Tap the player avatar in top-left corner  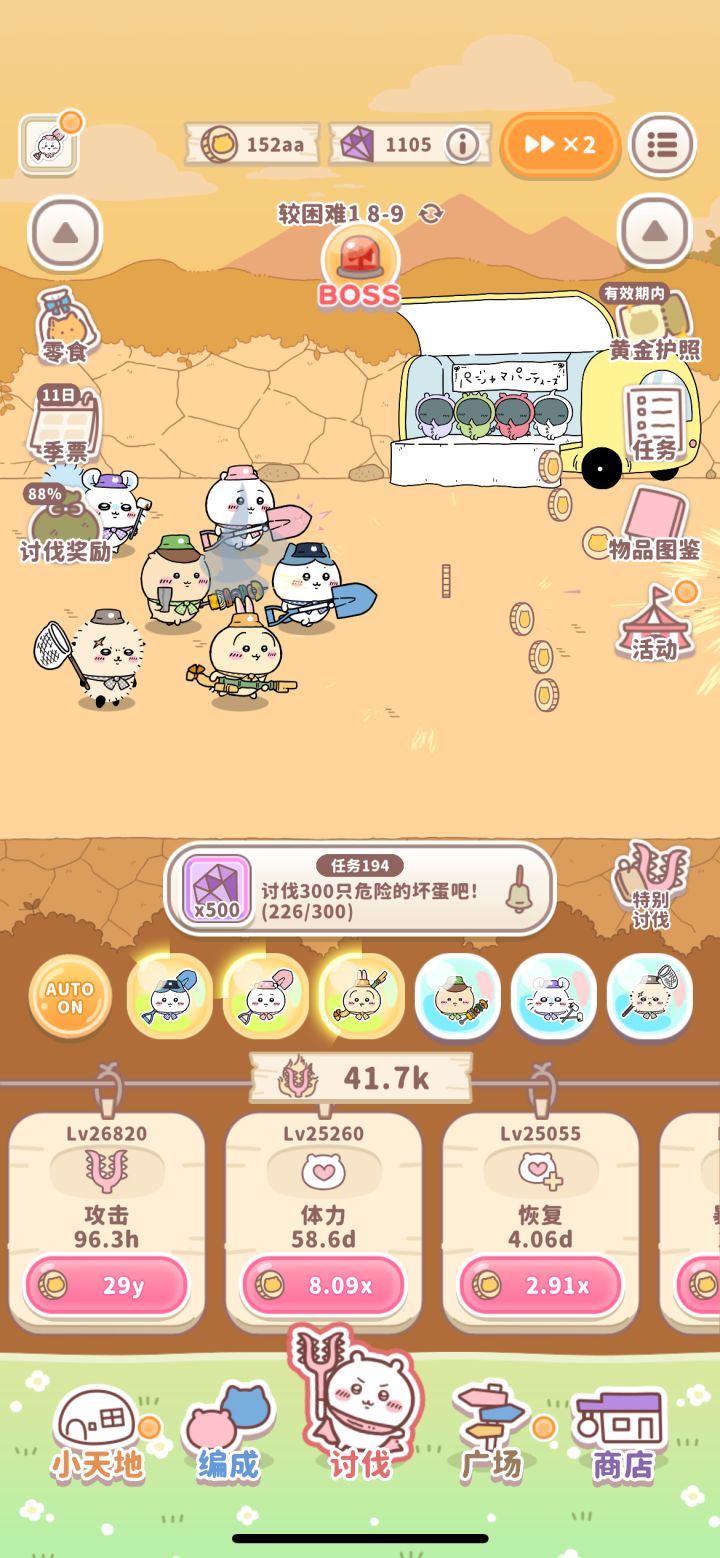pyautogui.click(x=48, y=142)
